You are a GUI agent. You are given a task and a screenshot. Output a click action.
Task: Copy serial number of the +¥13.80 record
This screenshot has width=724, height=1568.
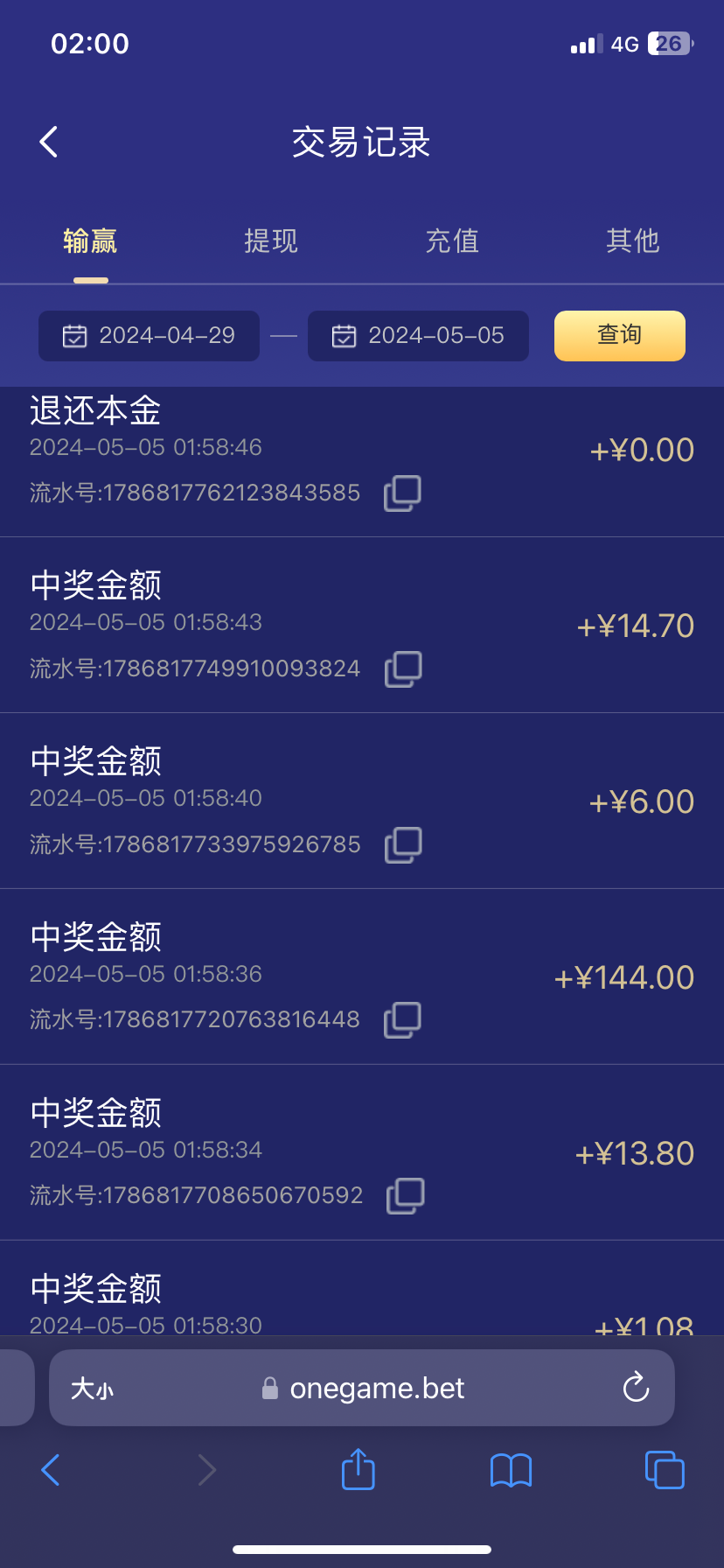(x=405, y=1196)
